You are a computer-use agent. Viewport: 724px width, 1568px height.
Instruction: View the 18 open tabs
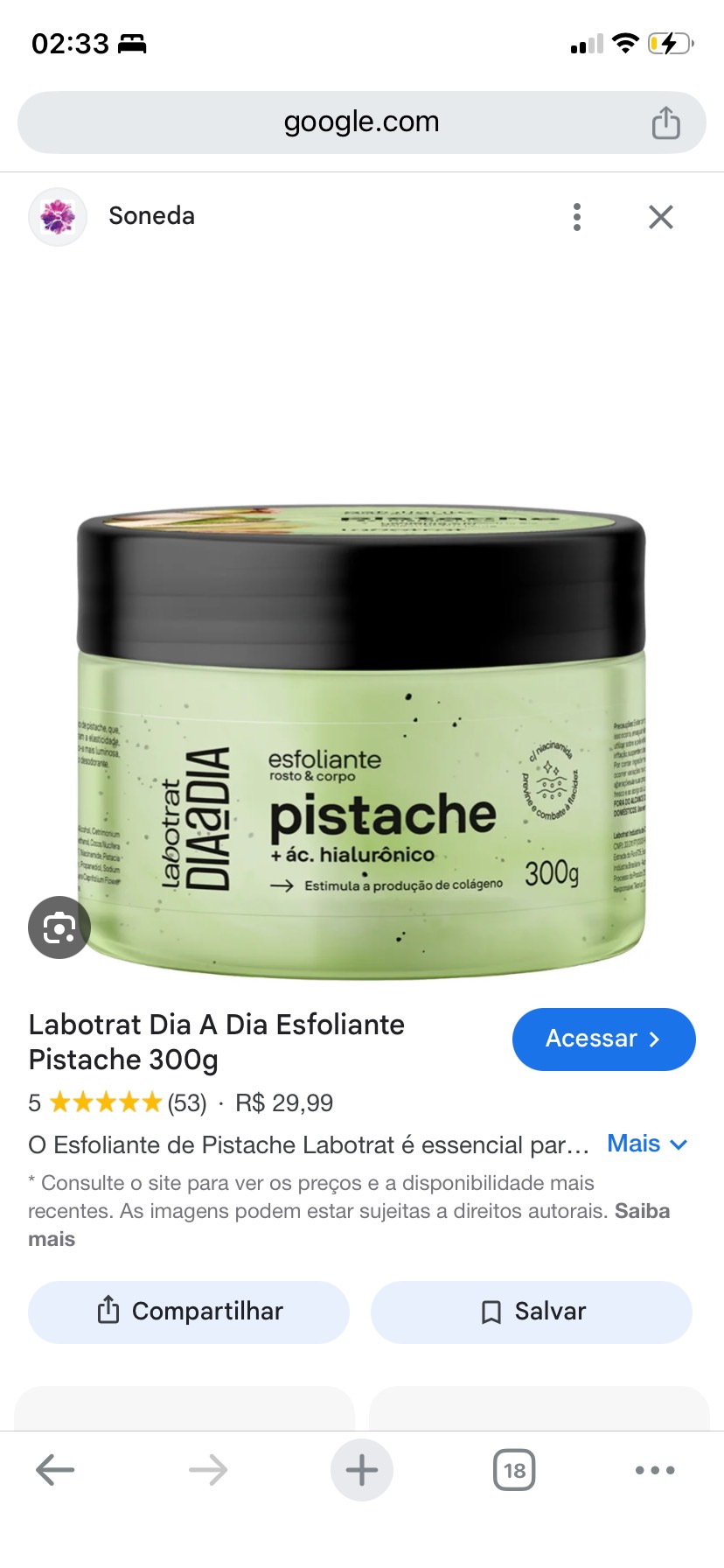point(514,1470)
